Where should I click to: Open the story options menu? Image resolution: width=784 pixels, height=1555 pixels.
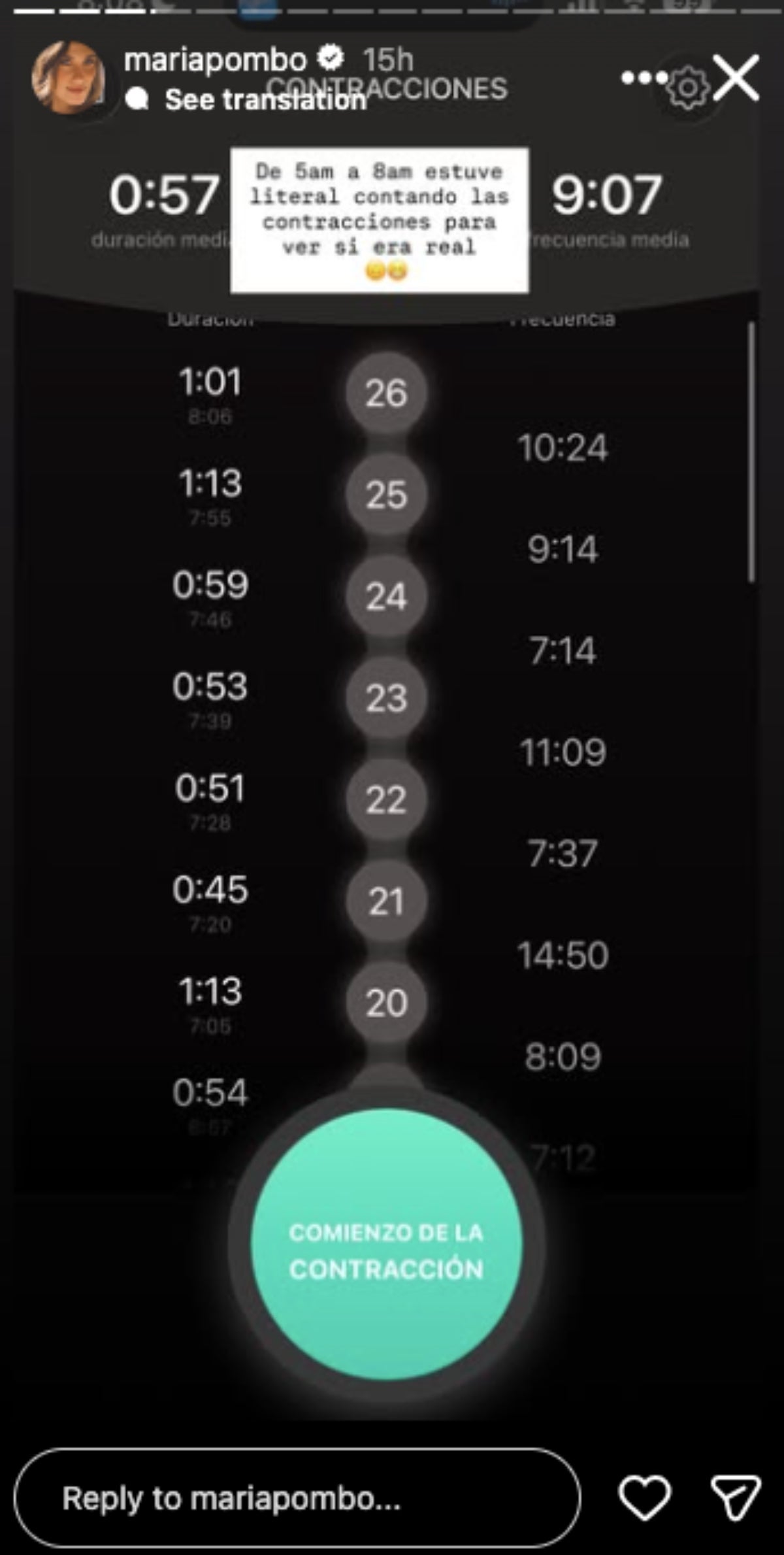644,78
